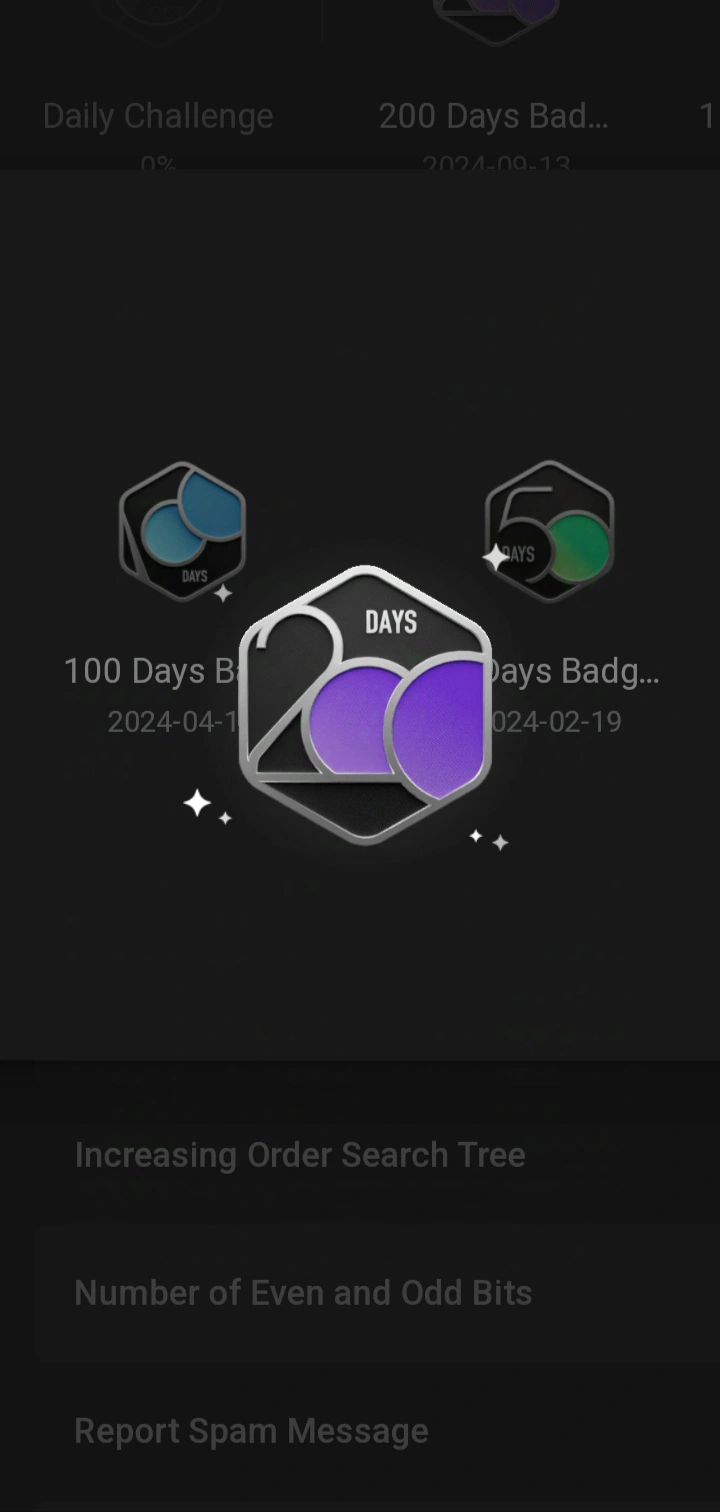Open Increasing Order Search Tree problem

[x=300, y=1155]
